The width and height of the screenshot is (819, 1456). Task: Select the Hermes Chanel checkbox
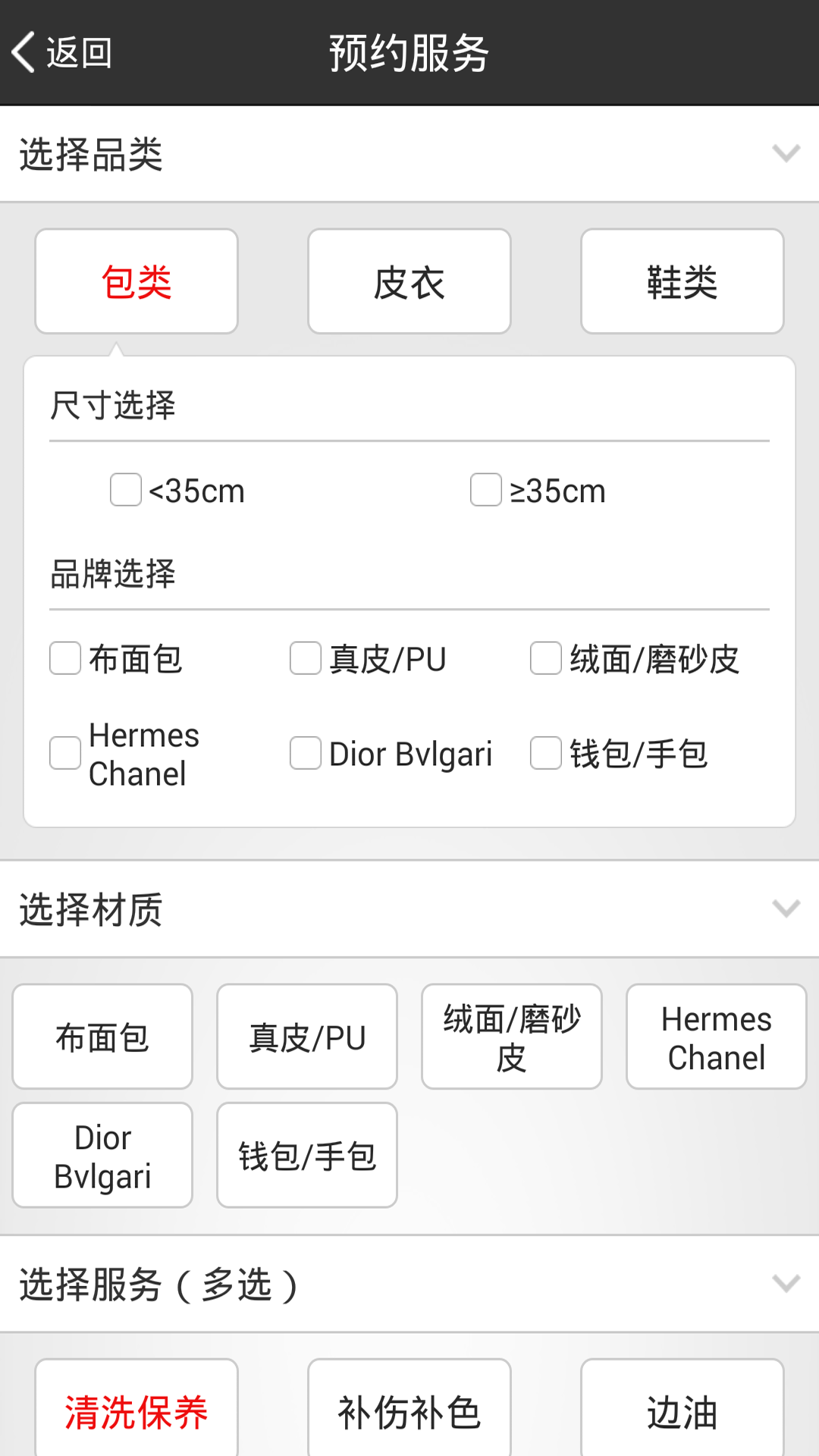point(64,753)
